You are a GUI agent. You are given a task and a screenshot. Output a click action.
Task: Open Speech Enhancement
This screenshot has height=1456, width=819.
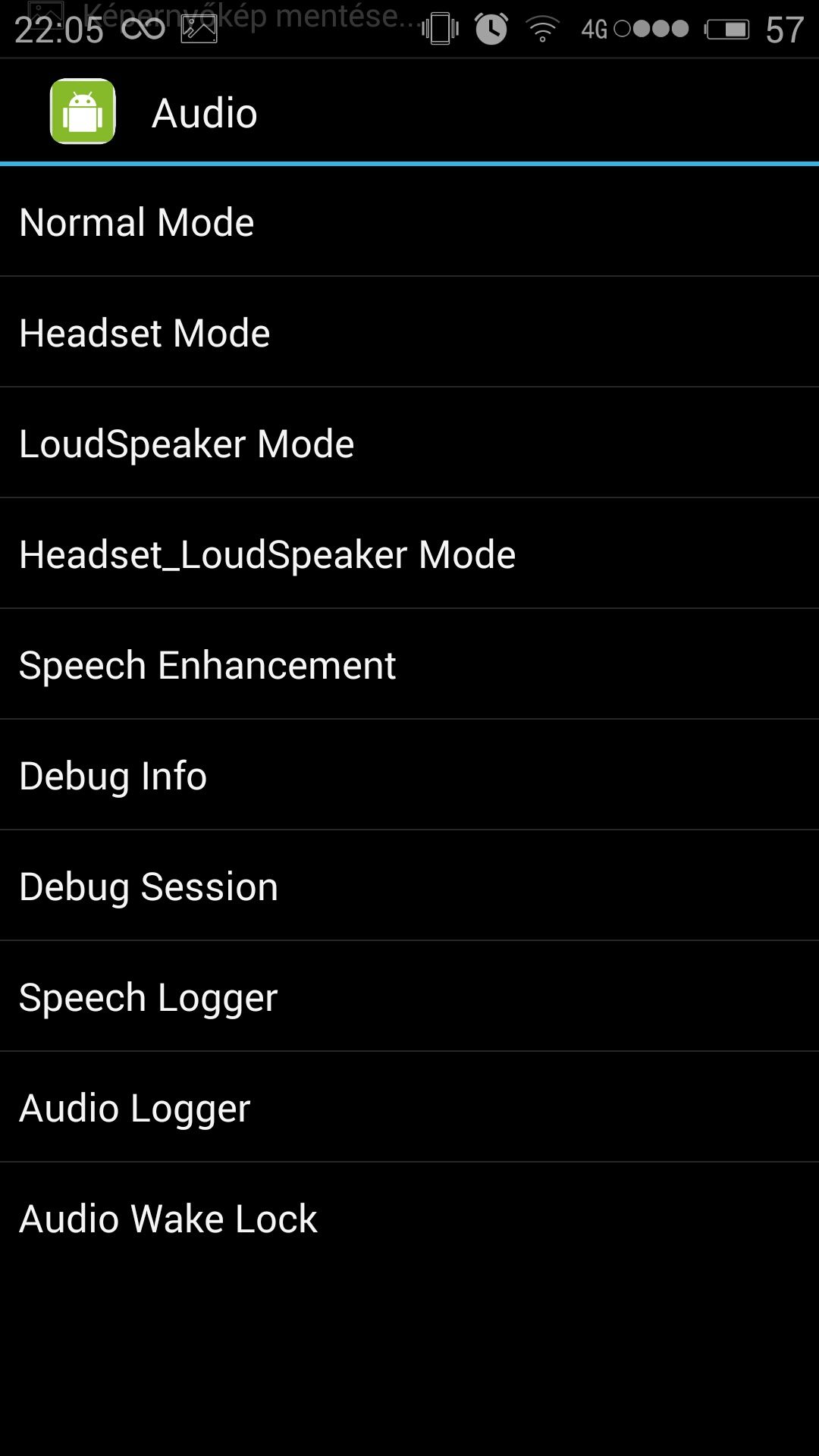pos(409,664)
